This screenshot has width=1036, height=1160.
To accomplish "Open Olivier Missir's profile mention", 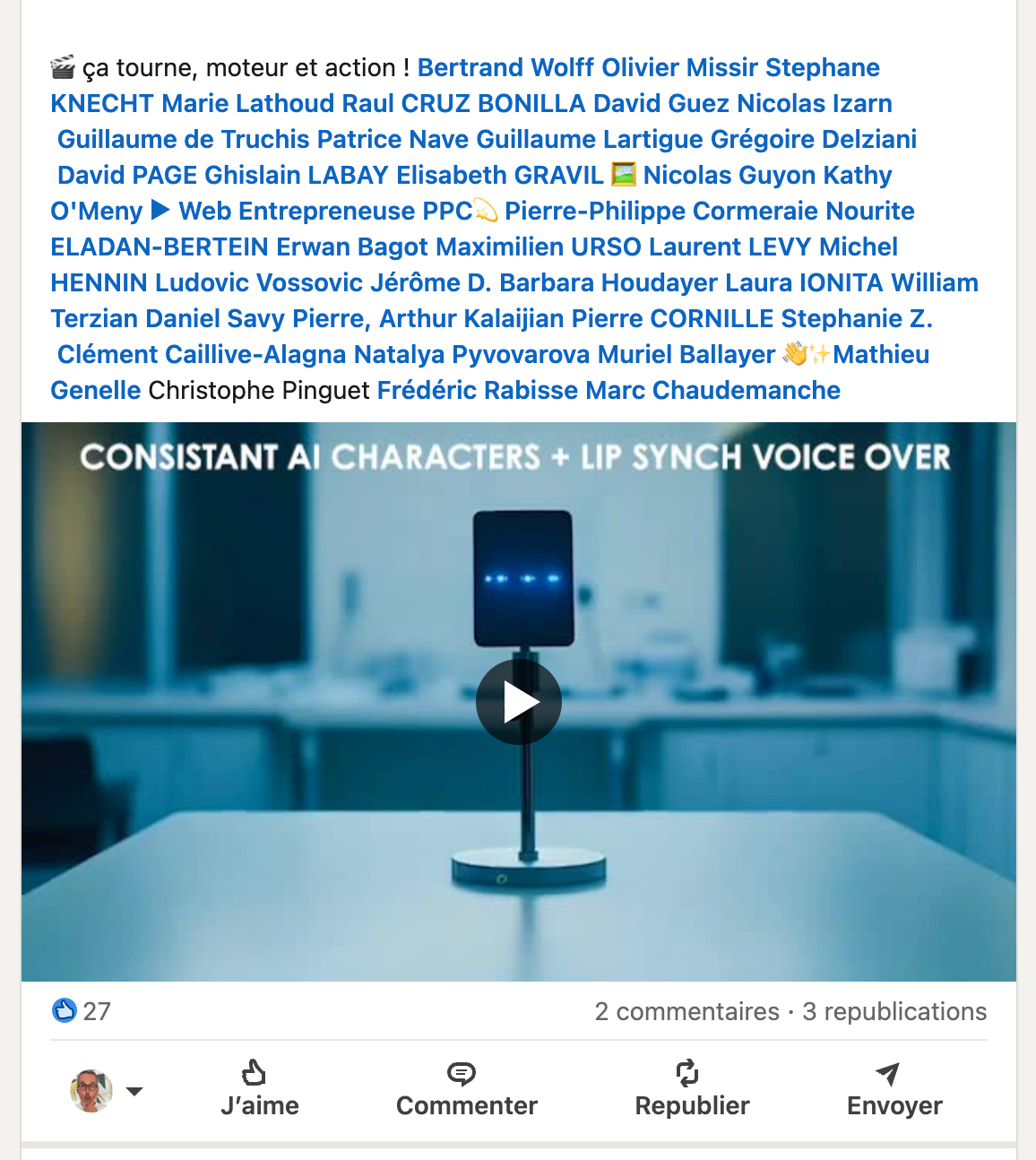I will pyautogui.click(x=679, y=68).
